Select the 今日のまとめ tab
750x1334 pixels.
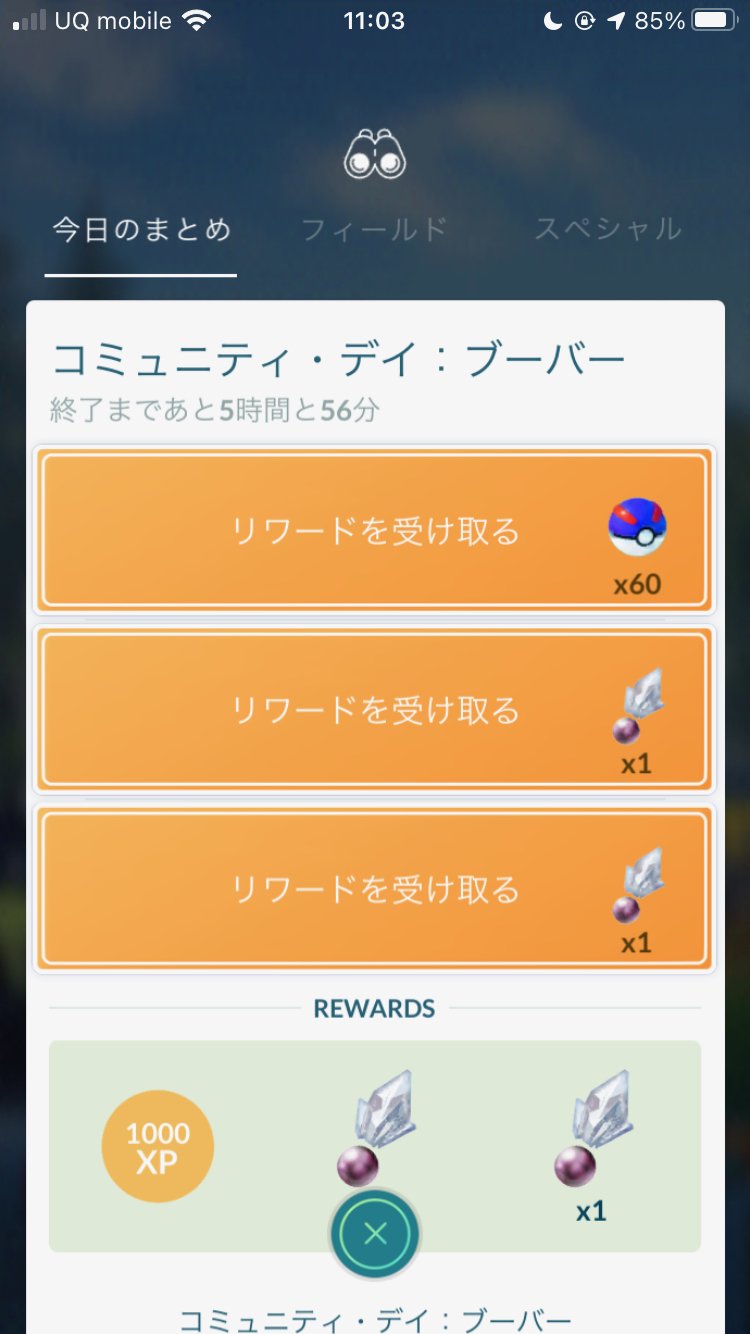click(141, 230)
